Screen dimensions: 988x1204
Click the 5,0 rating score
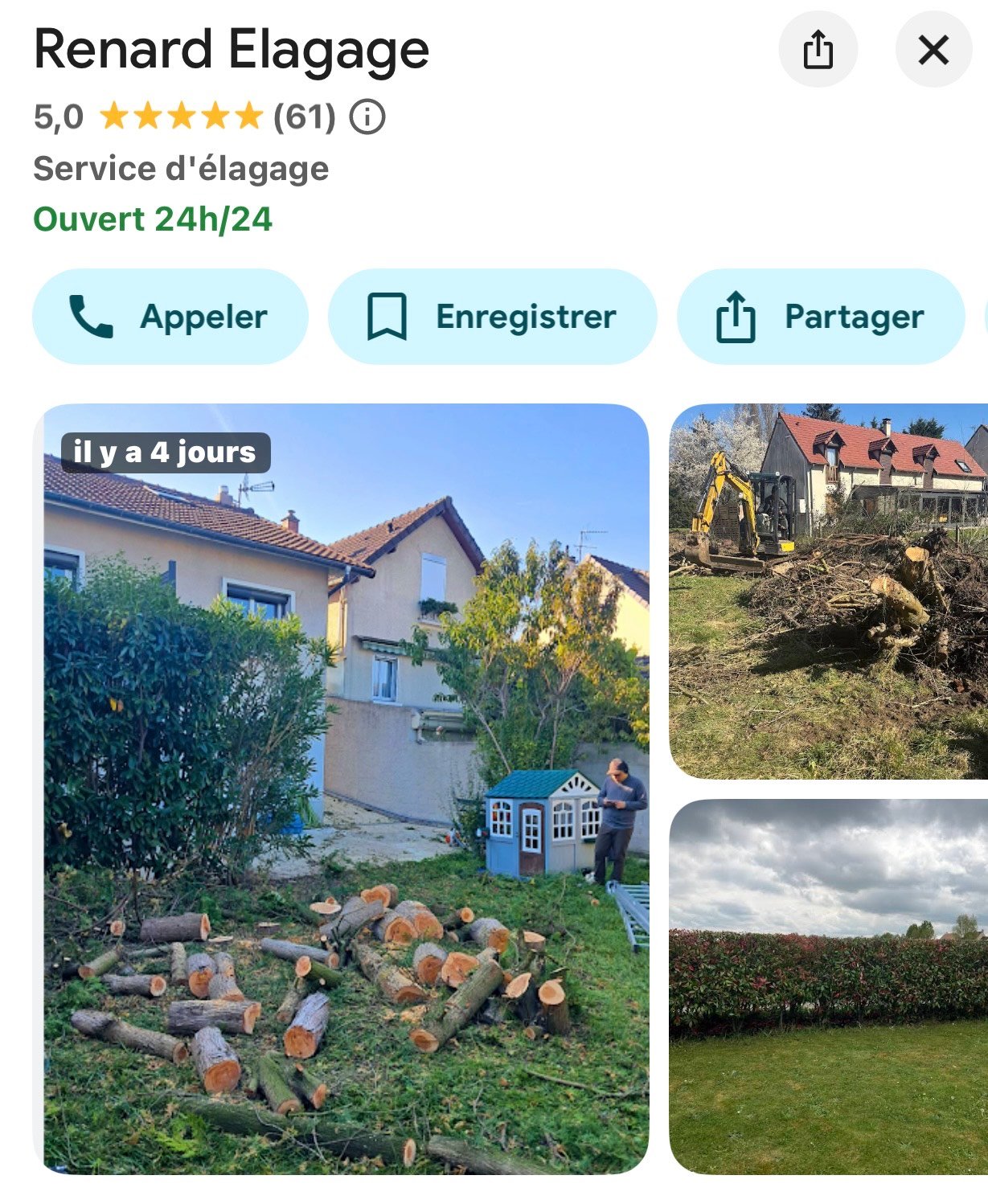pyautogui.click(x=58, y=117)
